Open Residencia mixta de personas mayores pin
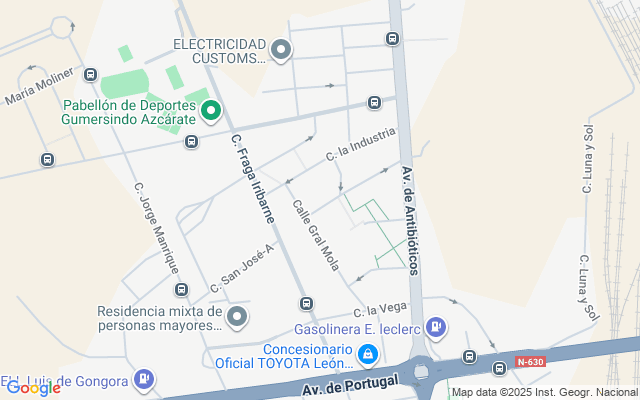 pyautogui.click(x=237, y=317)
